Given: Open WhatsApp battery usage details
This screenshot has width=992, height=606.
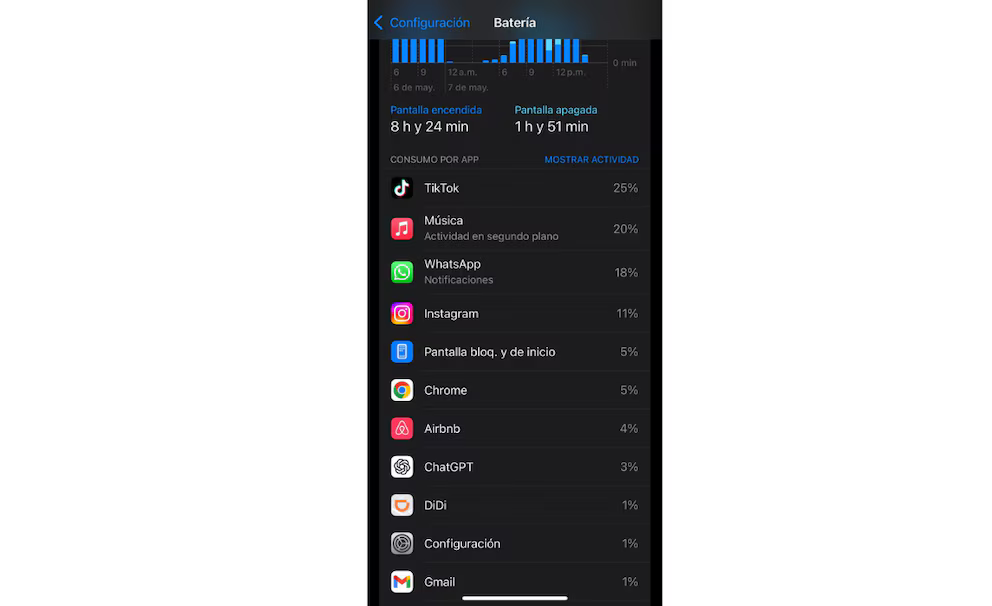Looking at the screenshot, I should (514, 272).
